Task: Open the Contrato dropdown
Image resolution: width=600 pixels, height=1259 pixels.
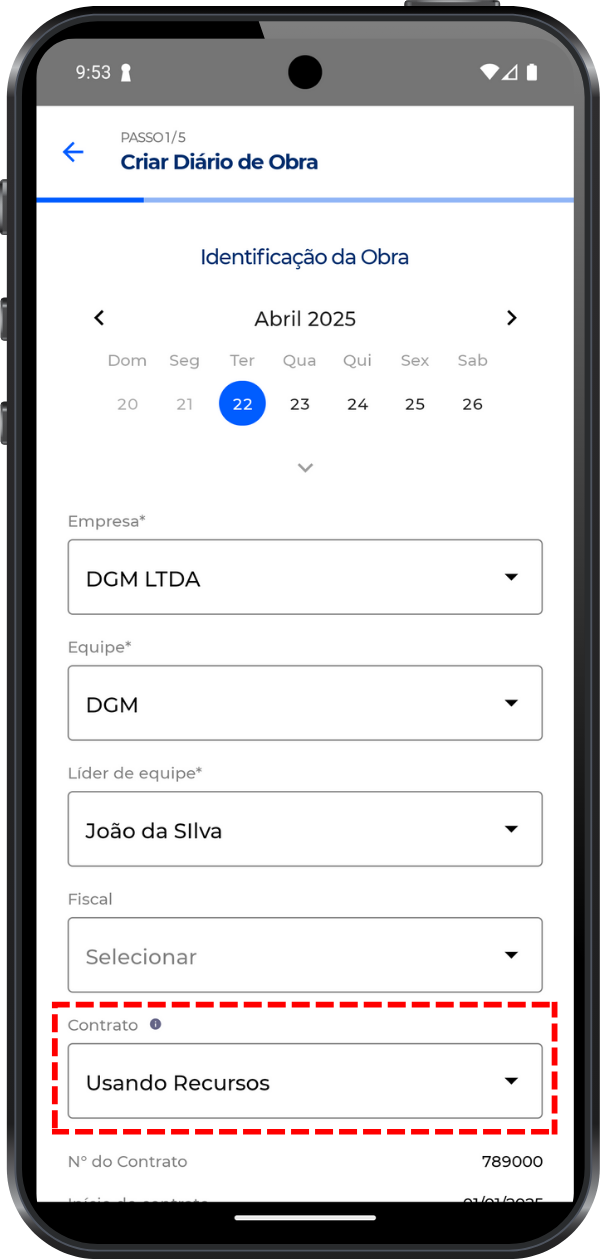Action: pyautogui.click(x=305, y=1081)
